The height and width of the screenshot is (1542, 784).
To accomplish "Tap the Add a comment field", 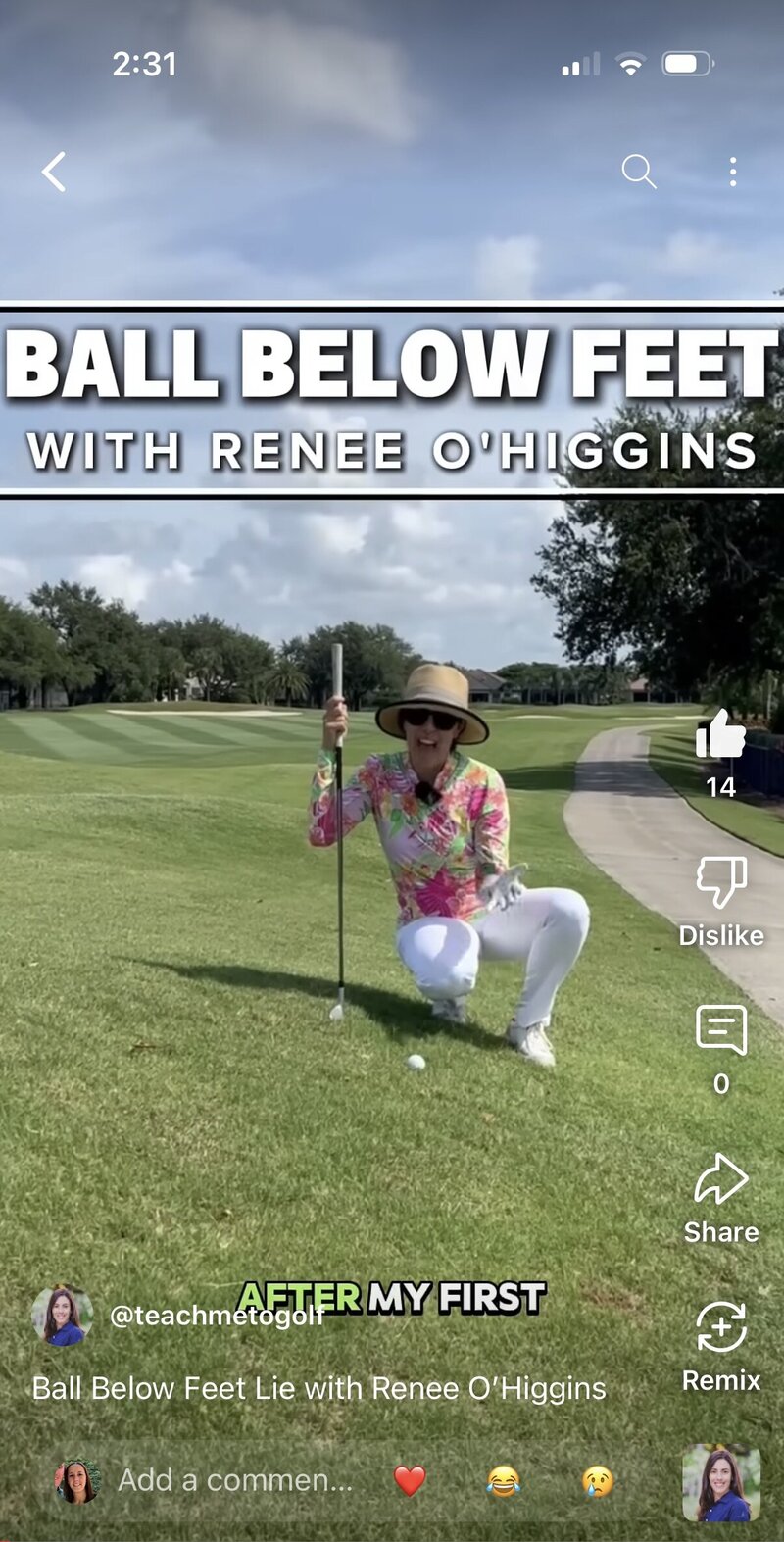I will [x=234, y=1480].
